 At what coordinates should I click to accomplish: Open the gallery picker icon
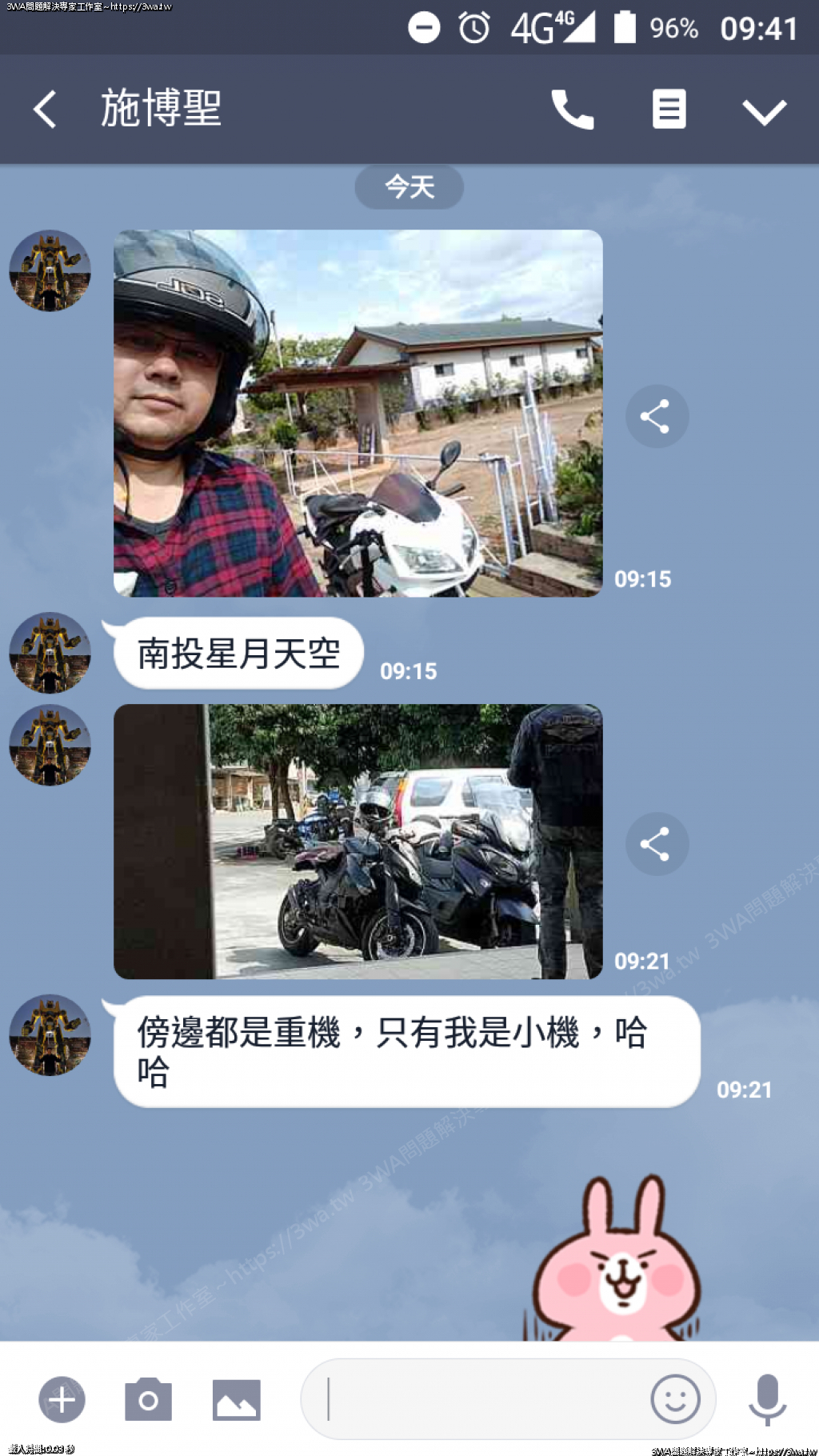pyautogui.click(x=236, y=1399)
